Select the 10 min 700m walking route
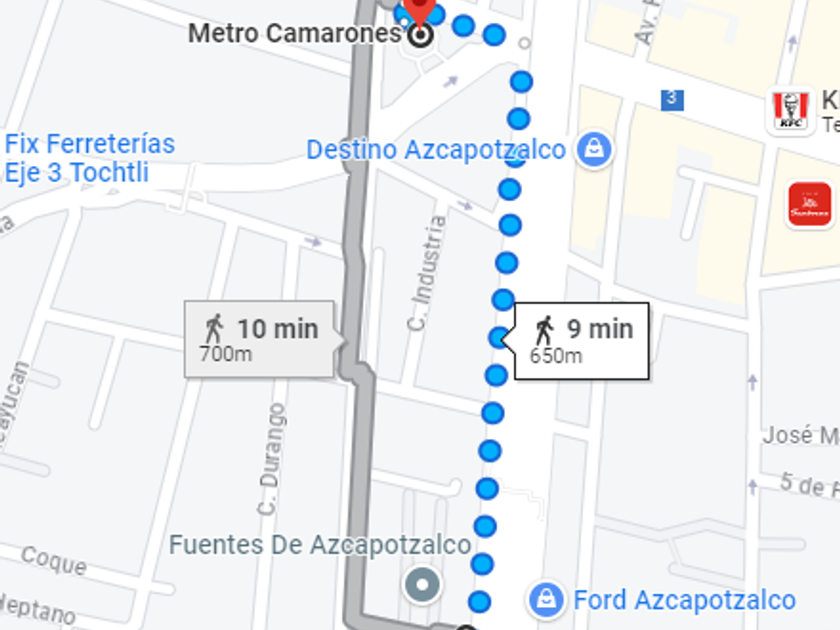Screen dimensions: 840x630 [260, 339]
